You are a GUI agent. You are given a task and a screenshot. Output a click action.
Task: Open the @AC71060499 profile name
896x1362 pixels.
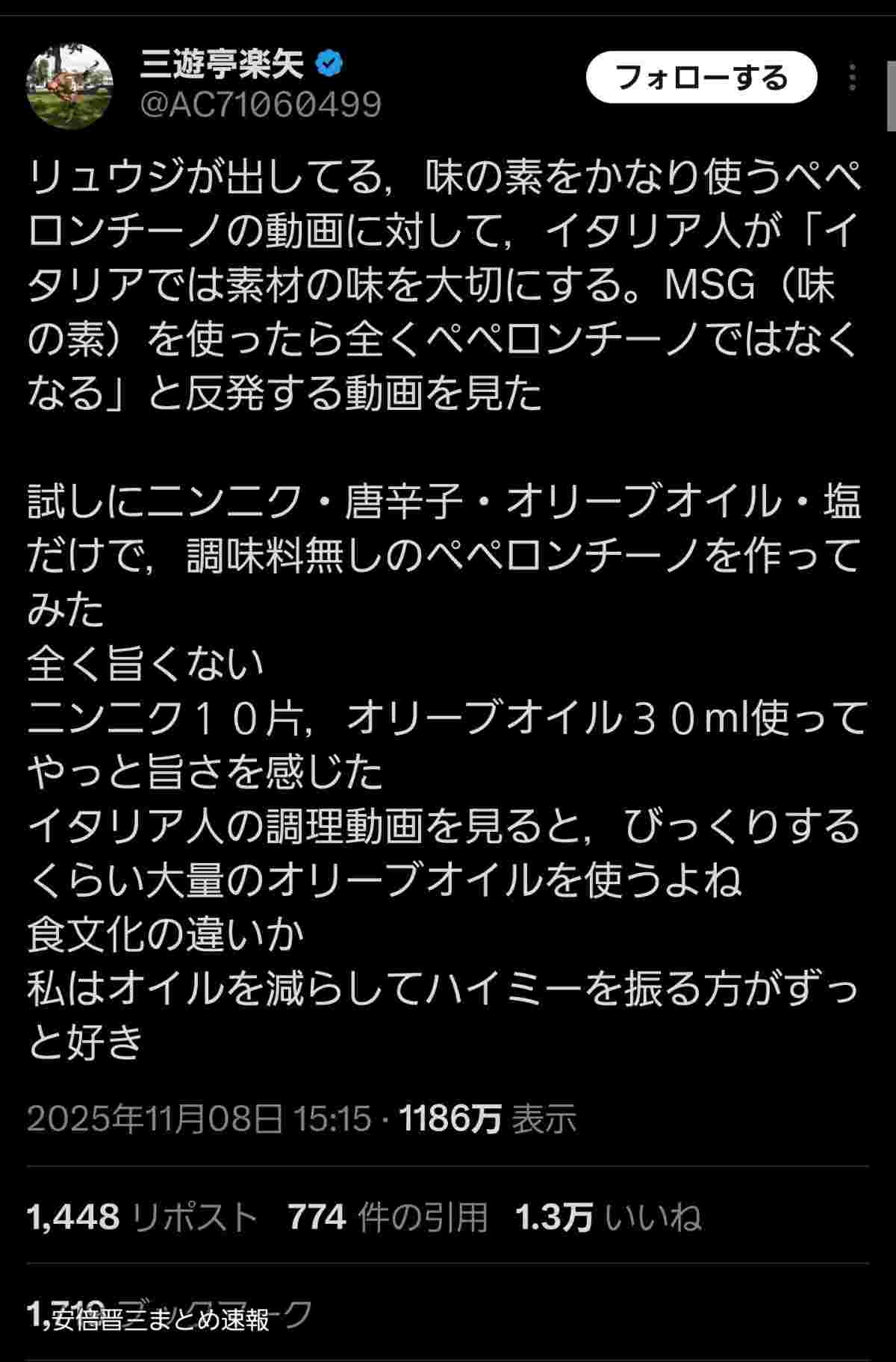(261, 105)
